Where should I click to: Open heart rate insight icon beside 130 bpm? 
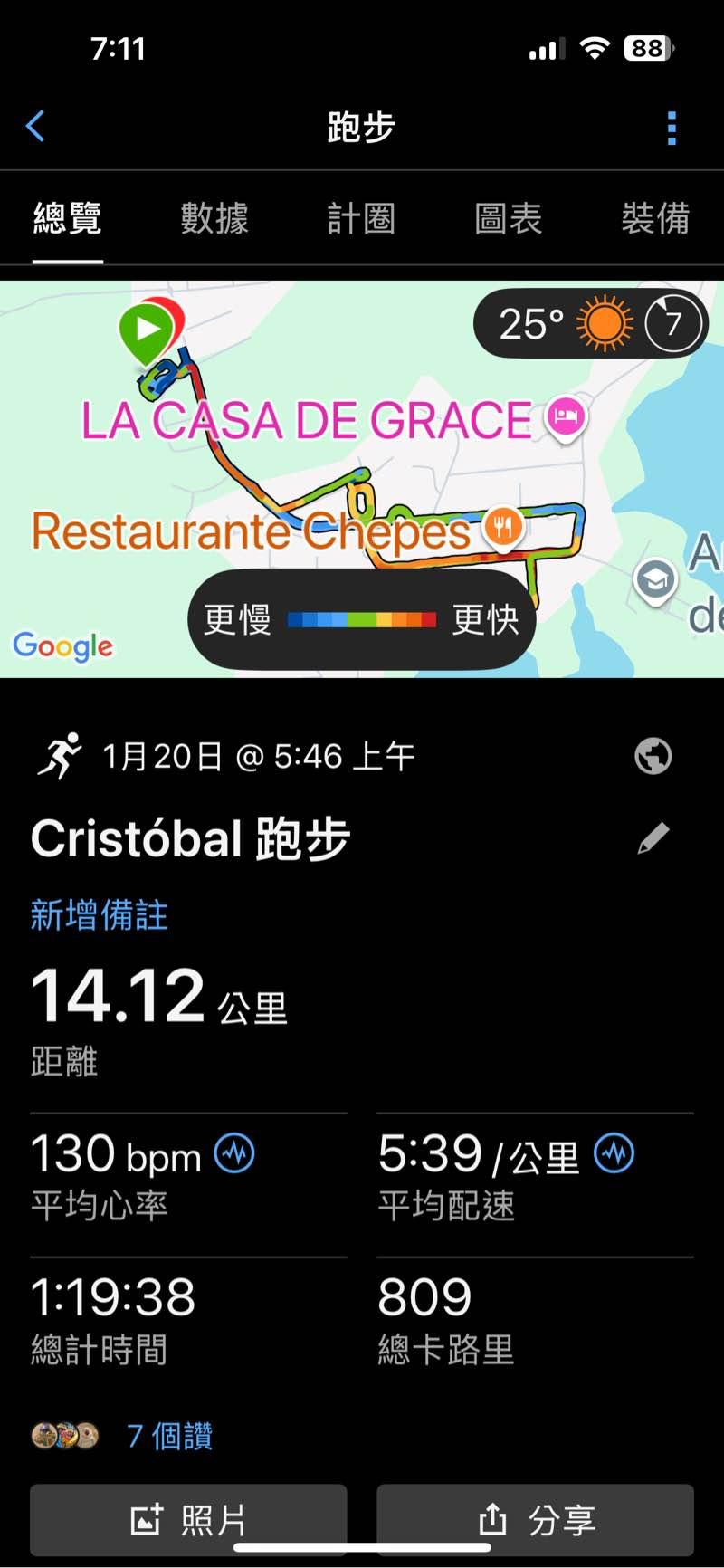point(234,1154)
